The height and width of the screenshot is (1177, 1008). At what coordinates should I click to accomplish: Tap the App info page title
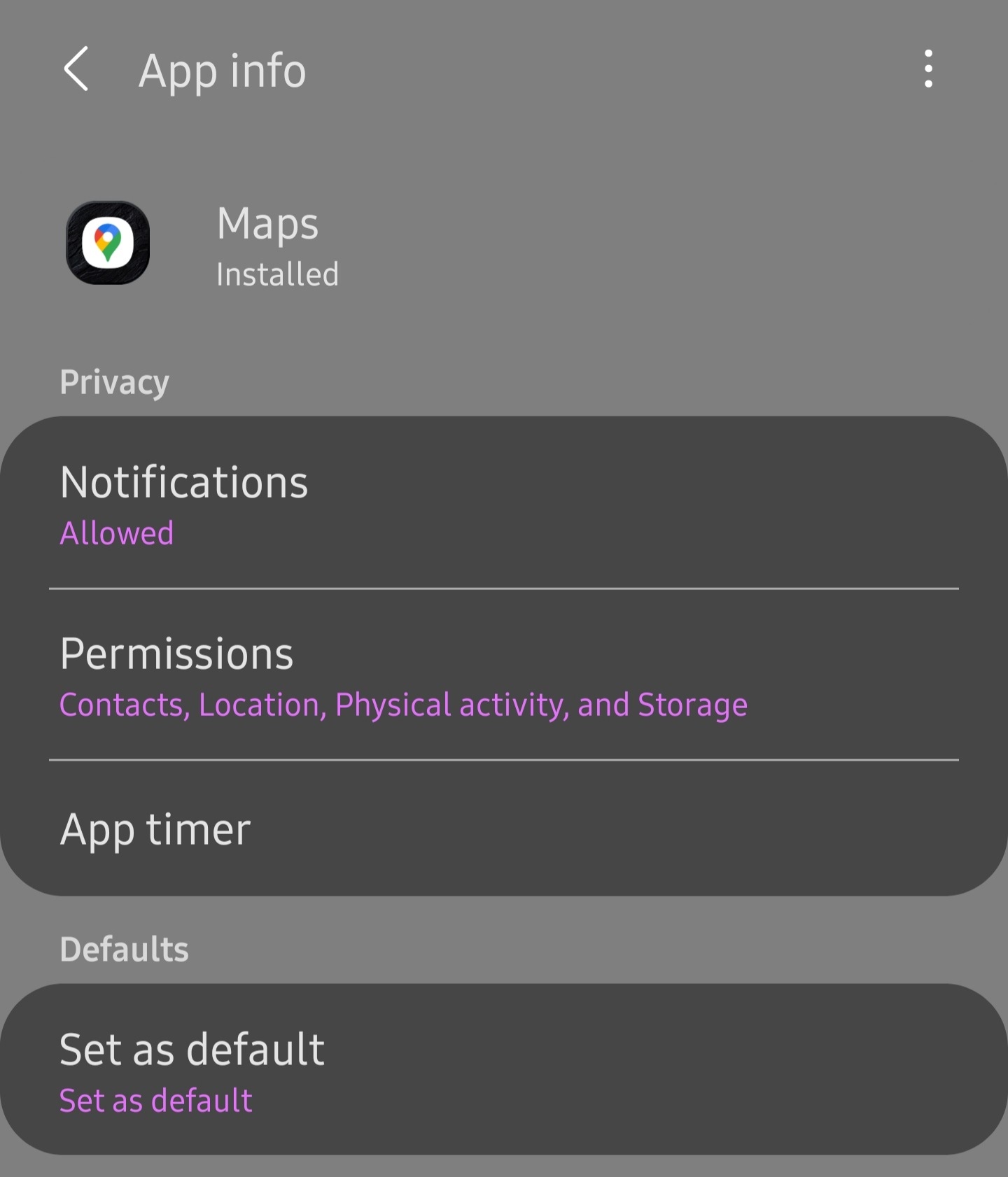[x=222, y=70]
